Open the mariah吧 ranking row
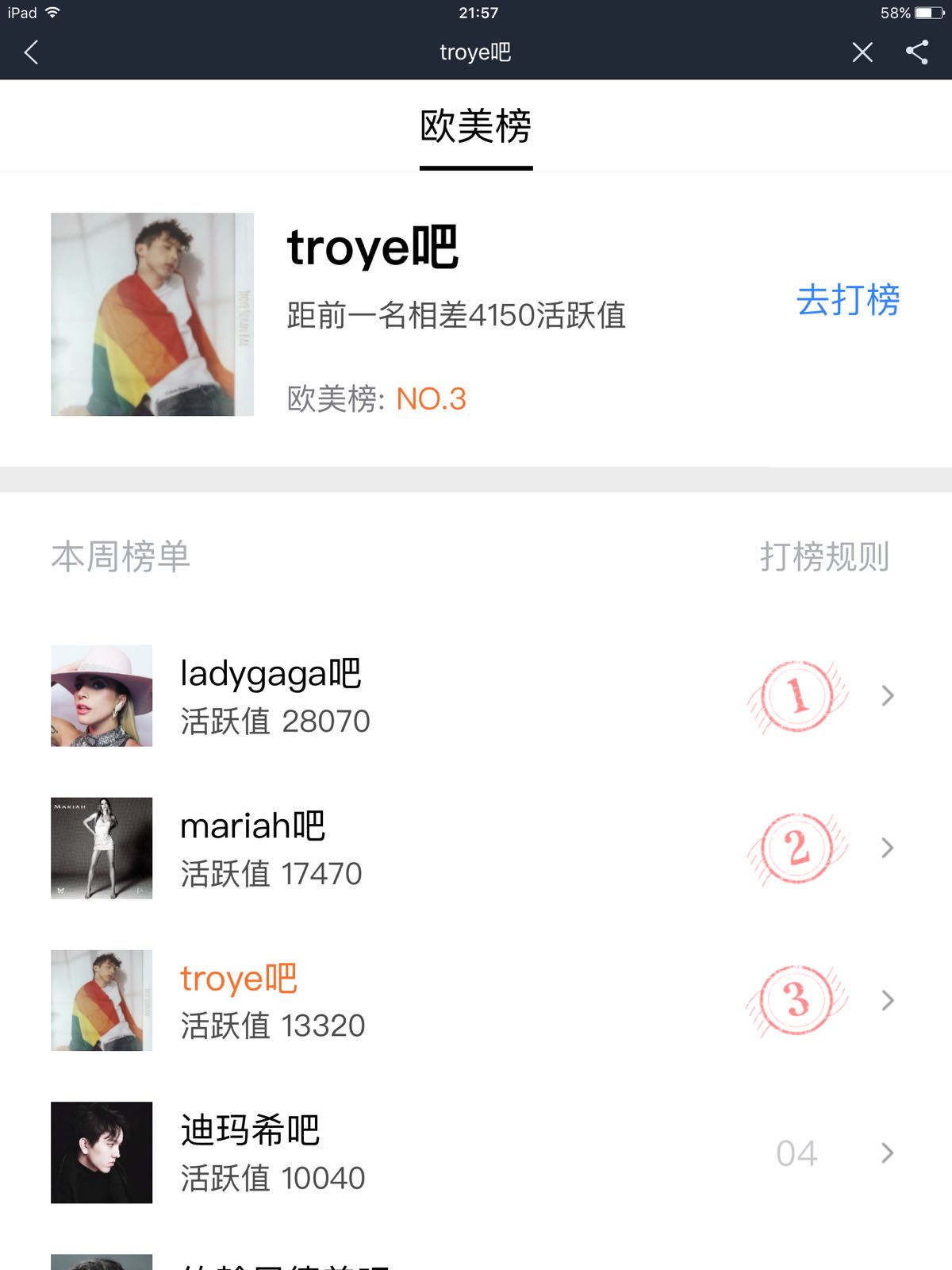Image resolution: width=952 pixels, height=1270 pixels. pos(474,848)
